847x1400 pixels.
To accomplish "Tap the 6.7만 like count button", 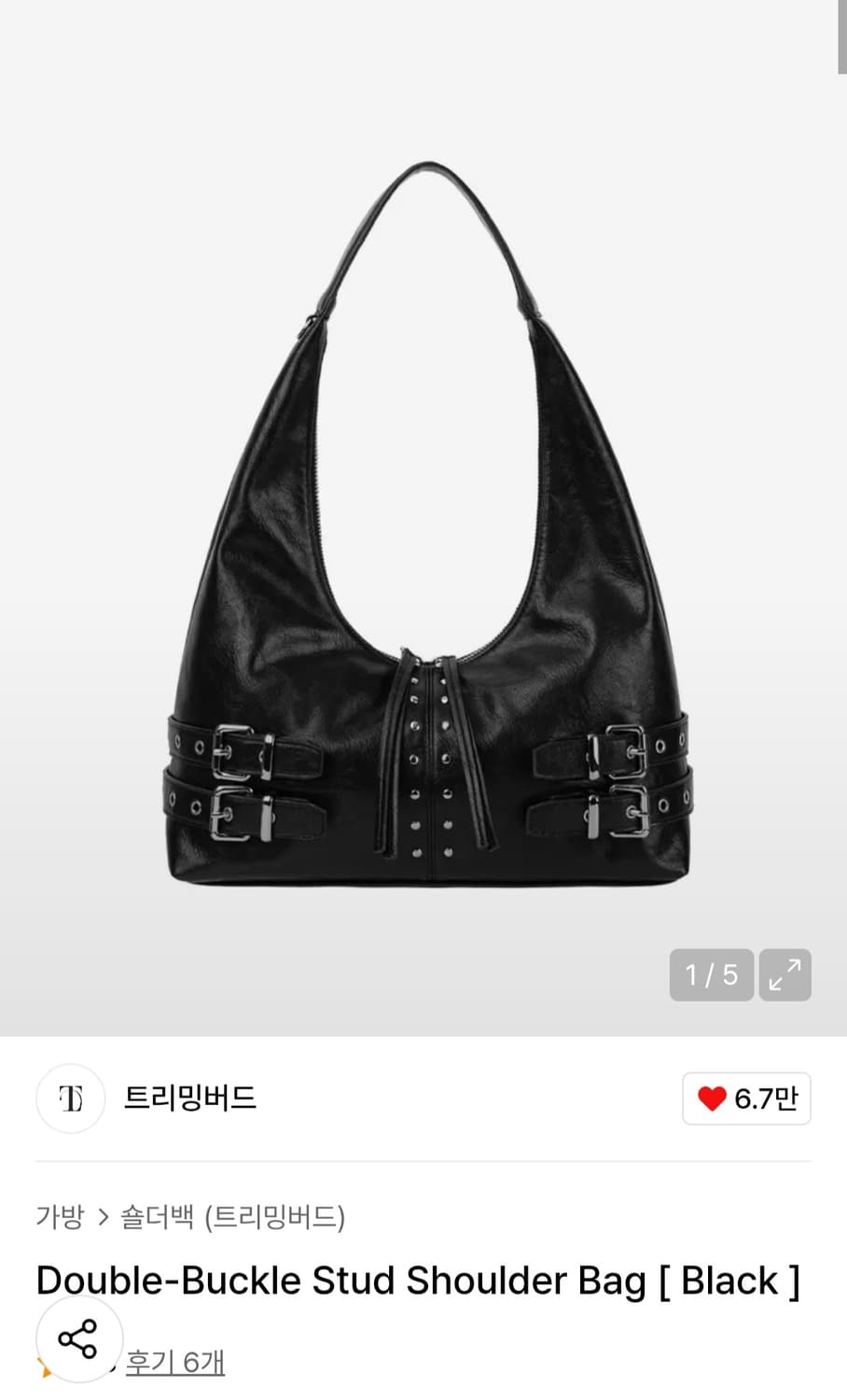I will tap(745, 1099).
